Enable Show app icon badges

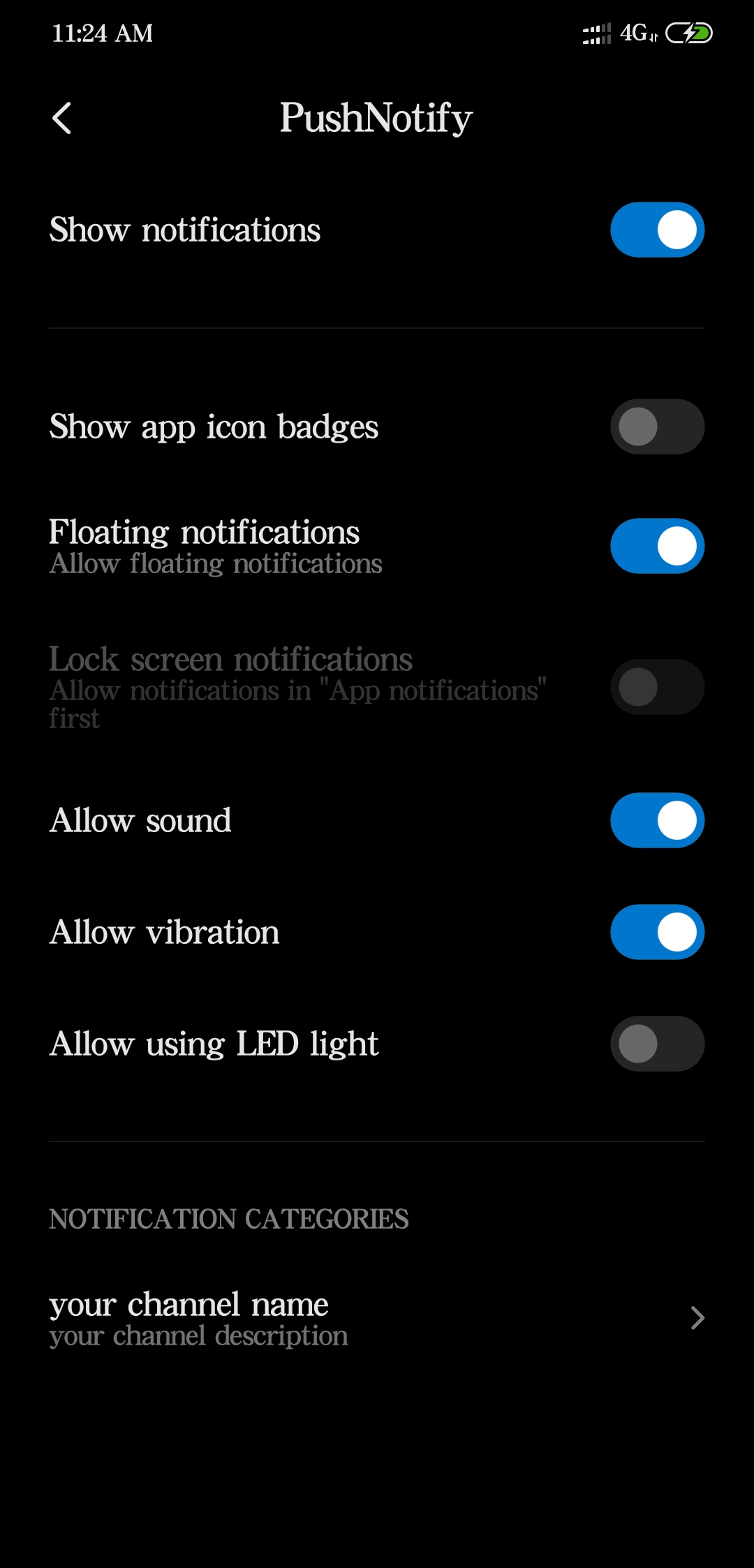[656, 426]
